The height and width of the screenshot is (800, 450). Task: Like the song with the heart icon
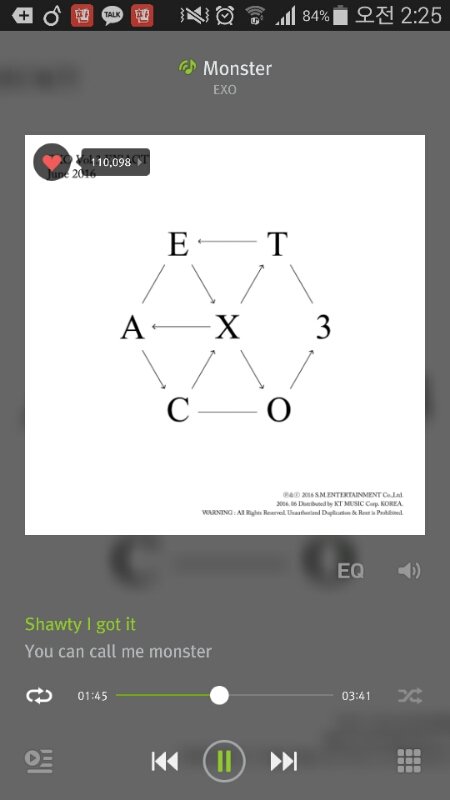52,162
